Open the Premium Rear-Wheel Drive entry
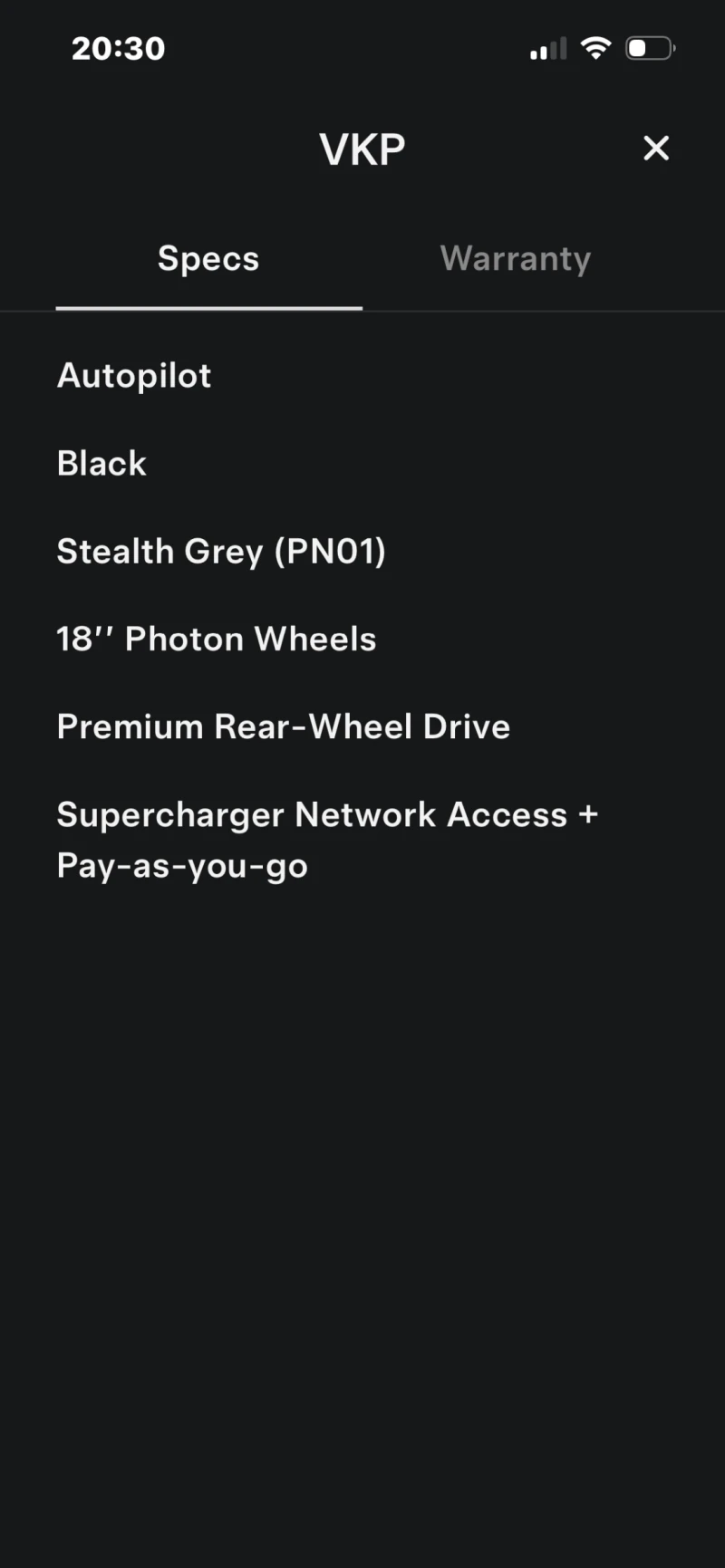The width and height of the screenshot is (725, 1568). [284, 726]
